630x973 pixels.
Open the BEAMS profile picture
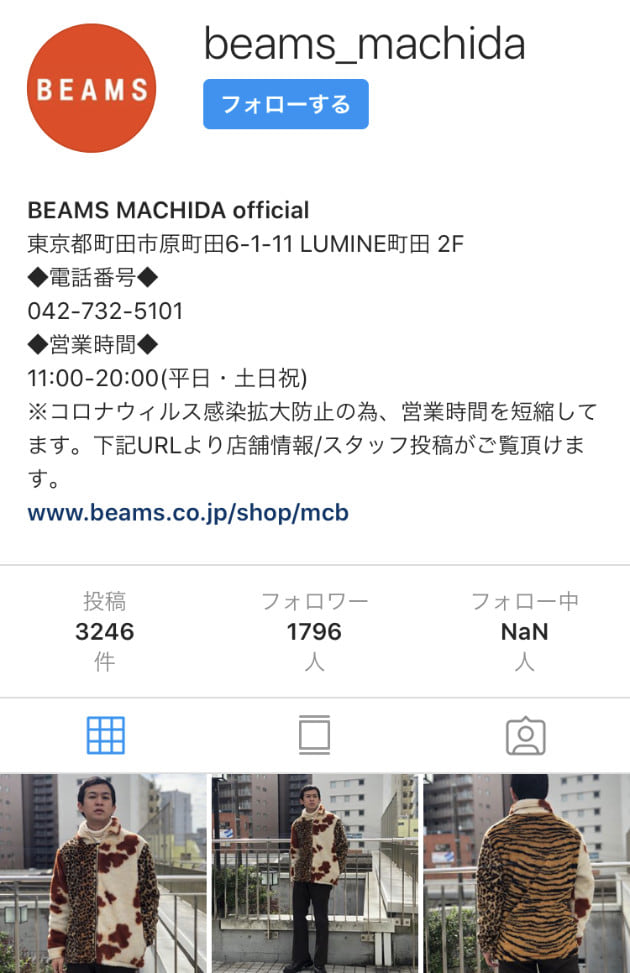pyautogui.click(x=91, y=89)
